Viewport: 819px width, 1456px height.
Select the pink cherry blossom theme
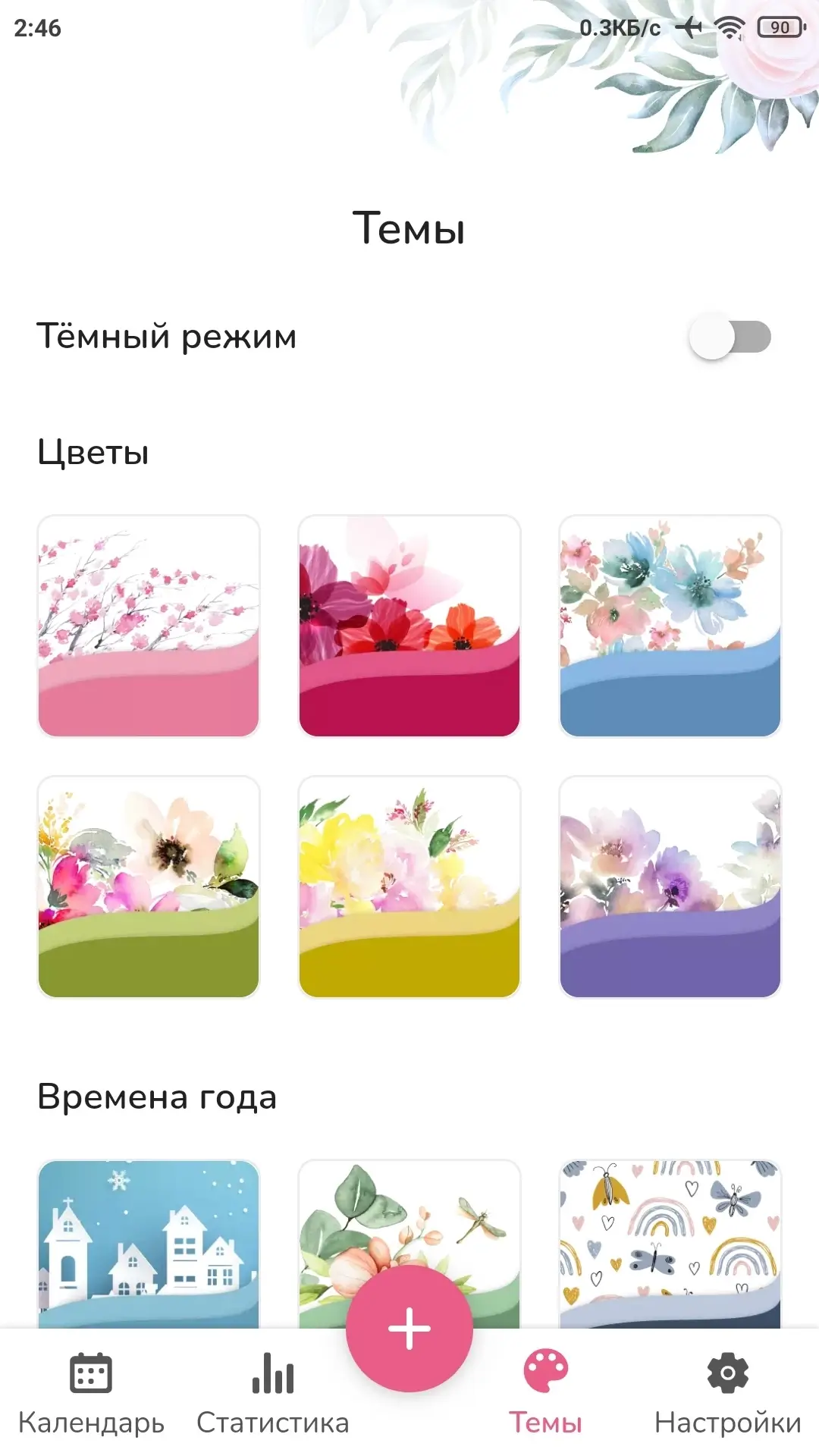[x=149, y=626]
